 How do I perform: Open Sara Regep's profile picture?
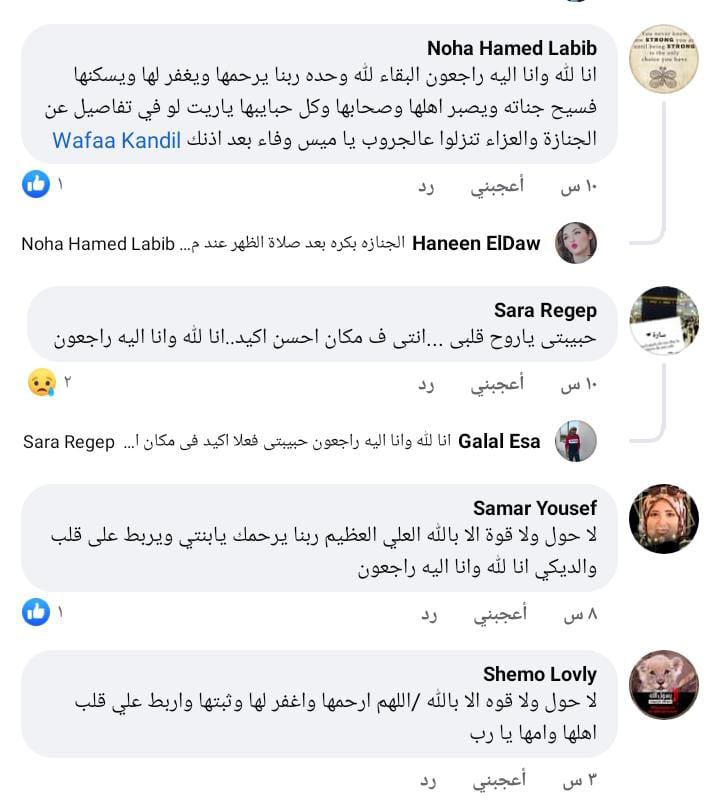[663, 320]
